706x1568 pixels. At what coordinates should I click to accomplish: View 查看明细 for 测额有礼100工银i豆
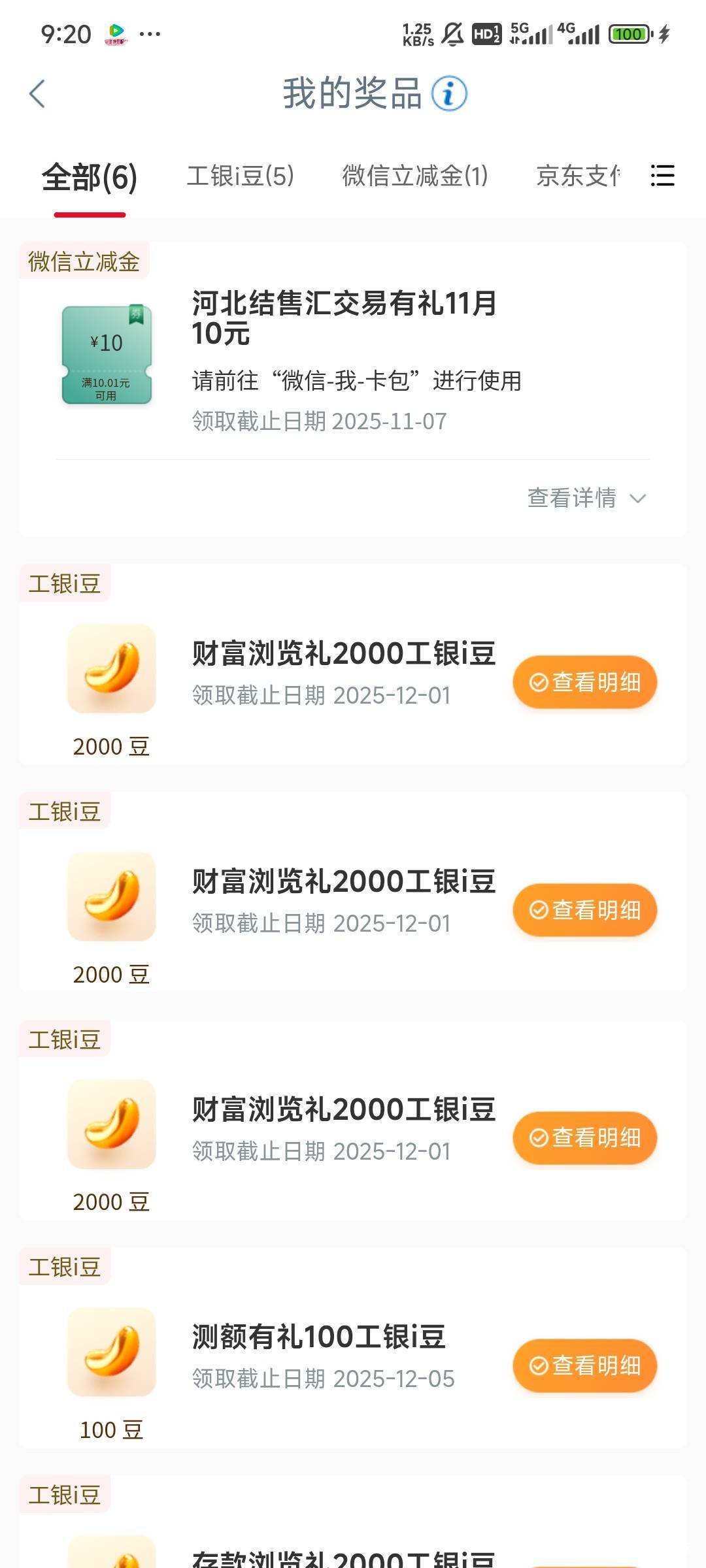coord(584,1365)
